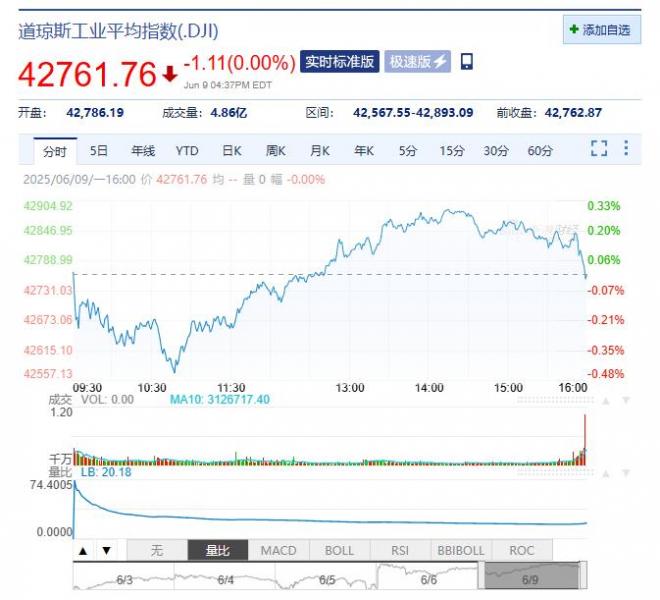Viewport: 660px width, 600px height.
Task: Choose the 无 indicator option
Action: (157, 550)
